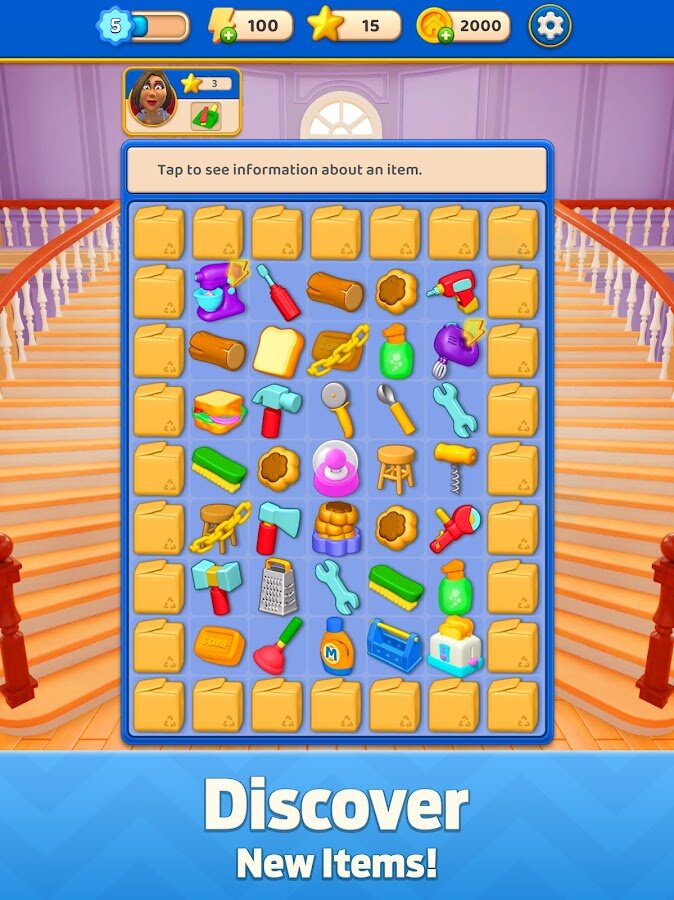The width and height of the screenshot is (674, 900).
Task: Tap the slice of bread item
Action: click(277, 351)
